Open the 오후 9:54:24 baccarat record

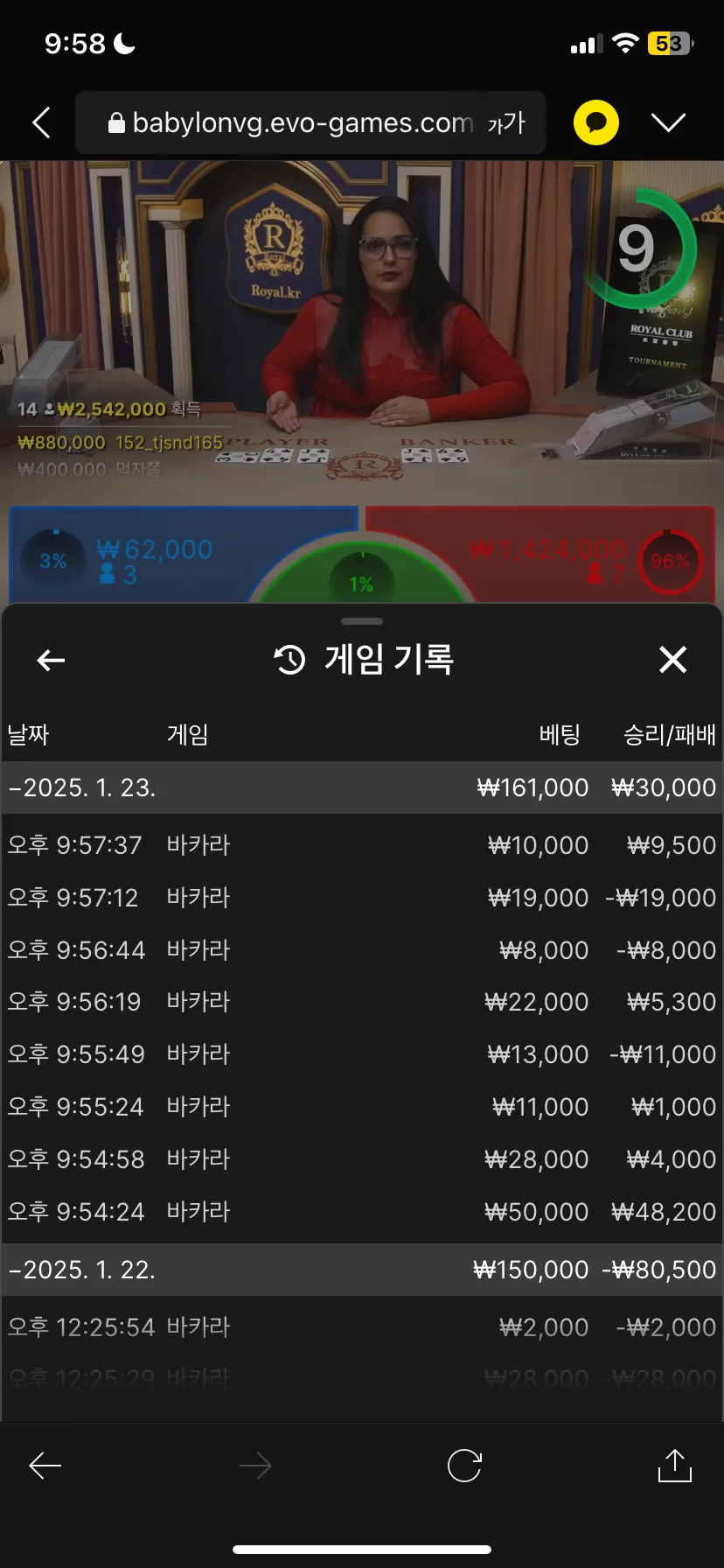(362, 1212)
